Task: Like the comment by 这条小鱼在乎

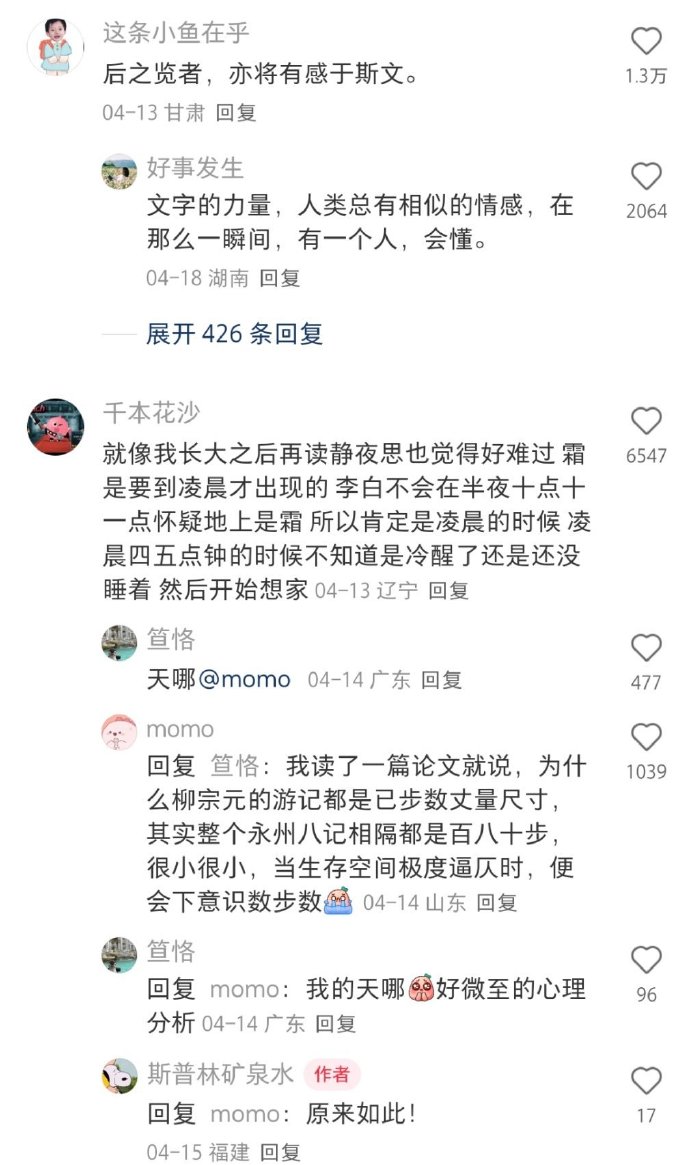Action: [647, 42]
